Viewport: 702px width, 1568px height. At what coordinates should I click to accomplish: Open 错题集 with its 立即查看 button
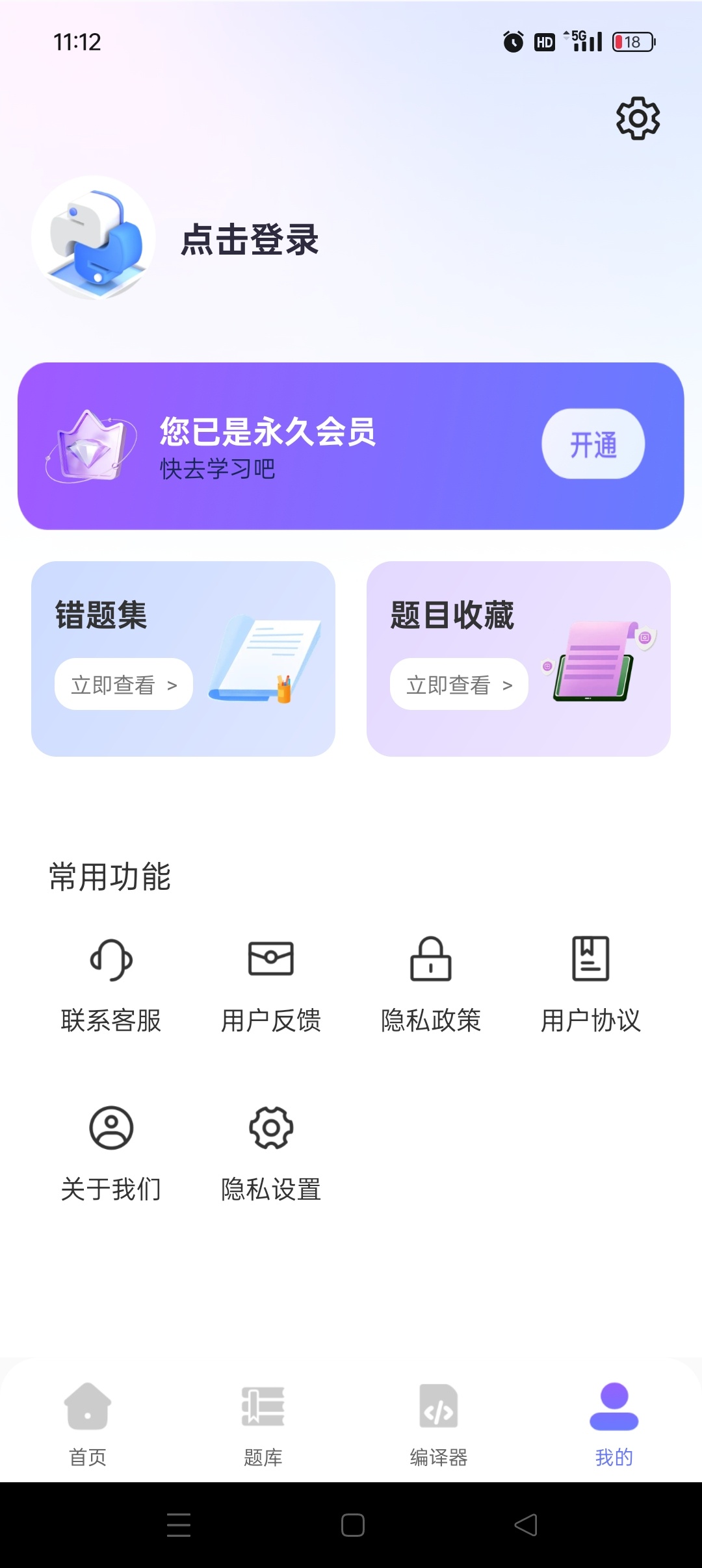click(x=123, y=685)
